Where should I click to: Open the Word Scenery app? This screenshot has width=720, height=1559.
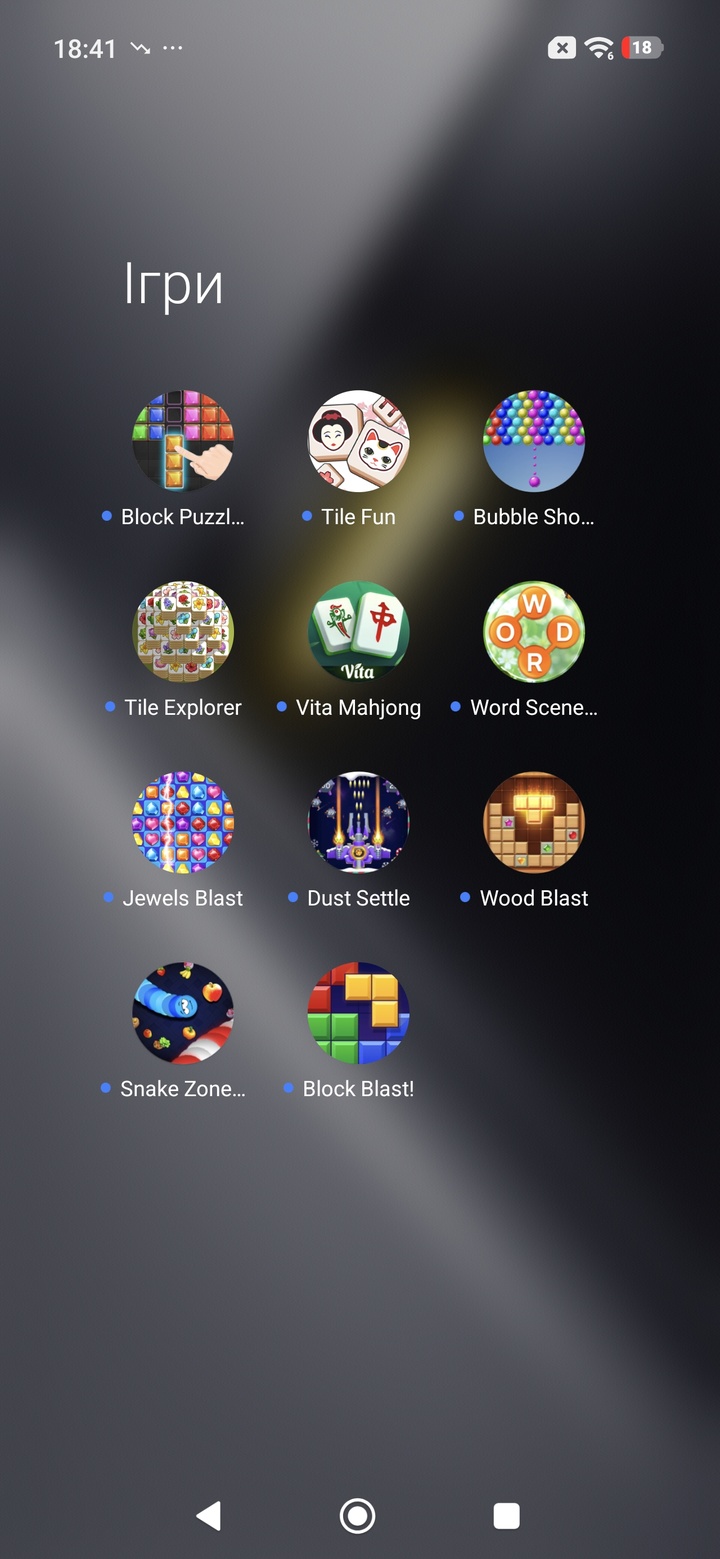tap(534, 632)
